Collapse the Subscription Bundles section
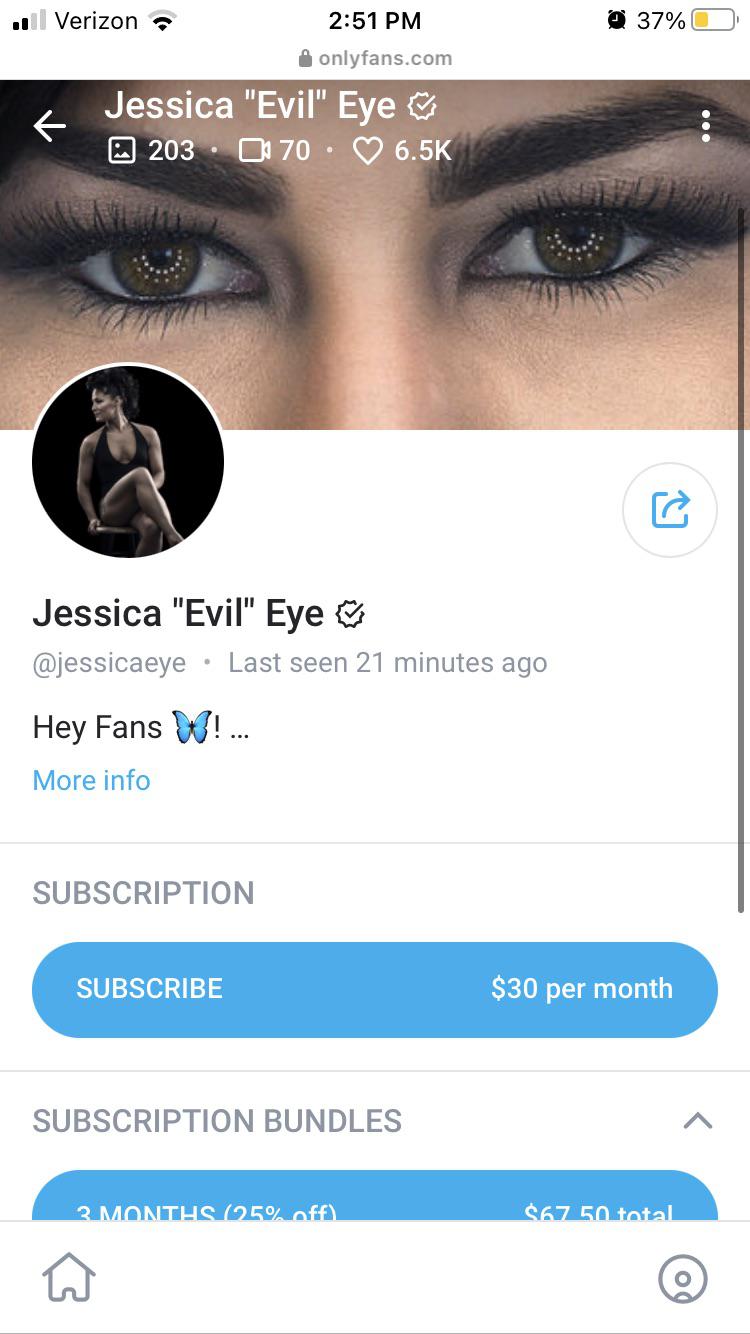The width and height of the screenshot is (750, 1334). pos(697,1121)
